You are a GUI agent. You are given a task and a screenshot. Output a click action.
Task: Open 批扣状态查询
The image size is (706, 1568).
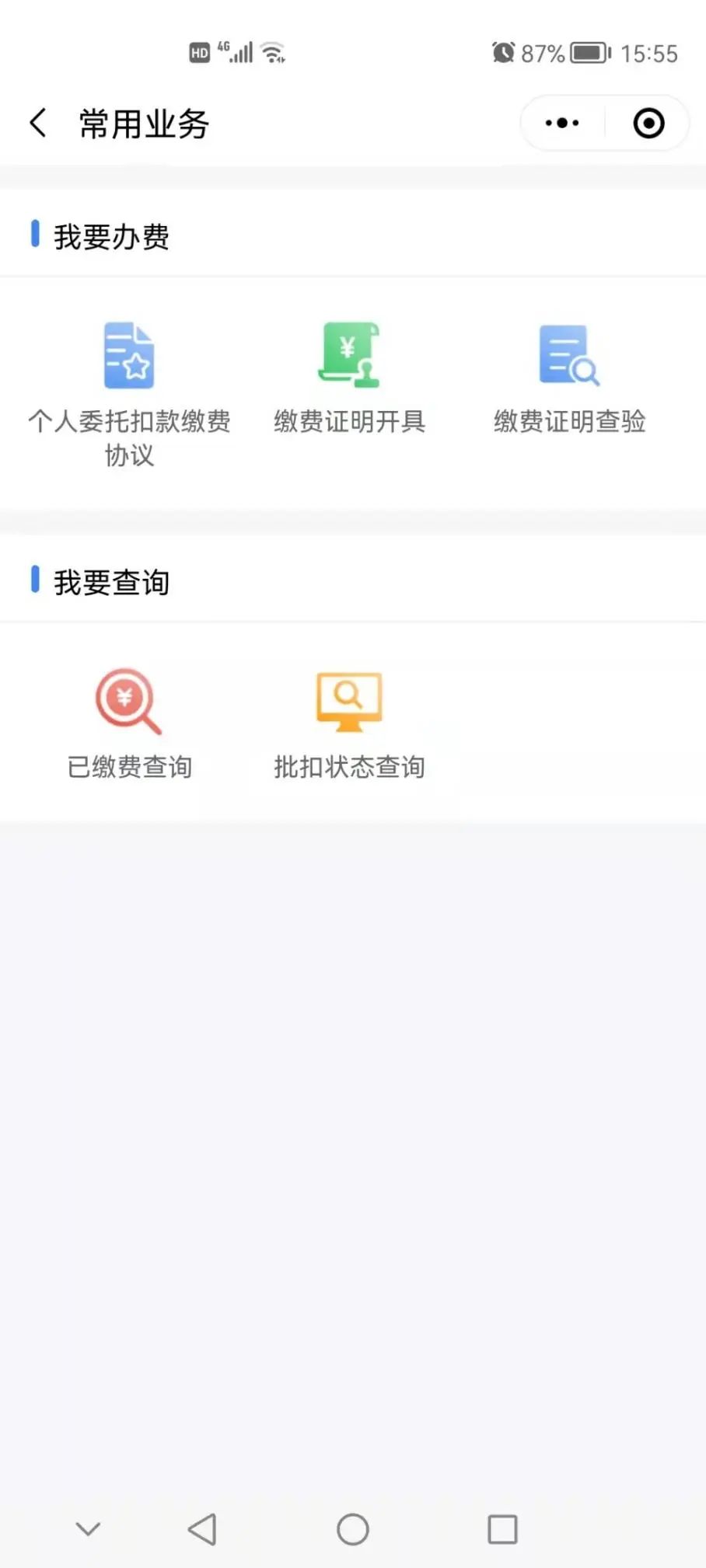pyautogui.click(x=349, y=724)
